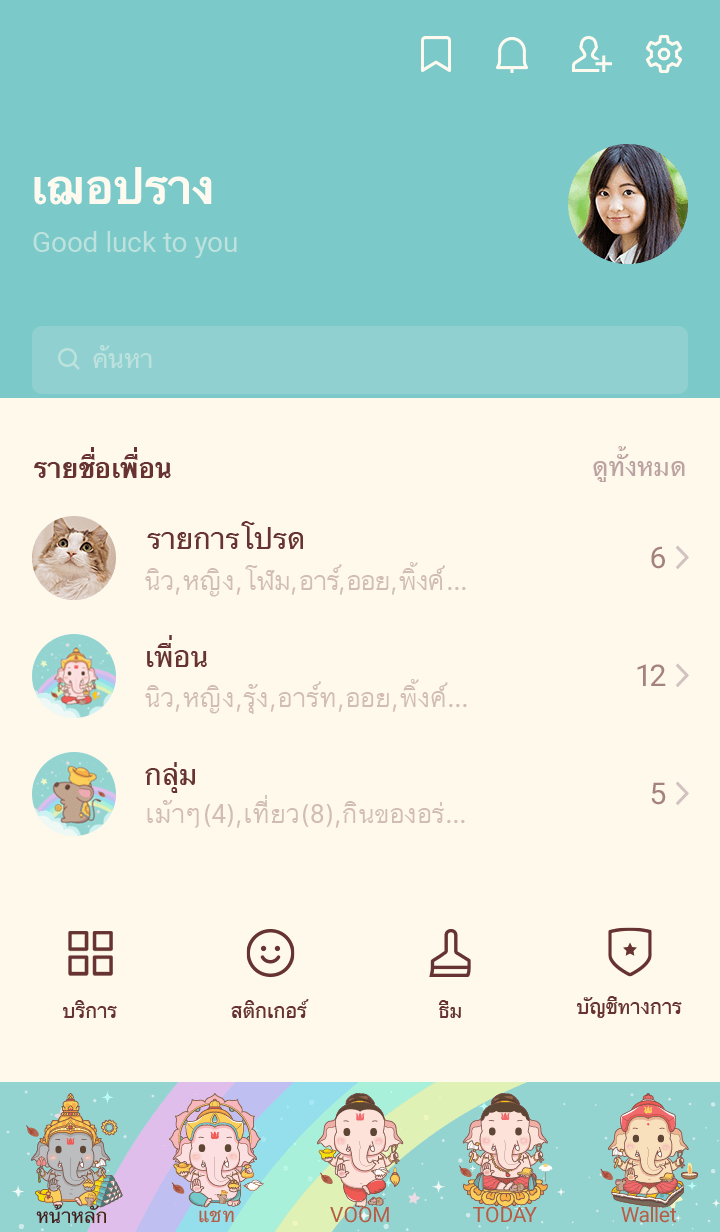This screenshot has width=720, height=1232.
Task: Open the สติกเกอร์ sticker shop
Action: tap(270, 973)
